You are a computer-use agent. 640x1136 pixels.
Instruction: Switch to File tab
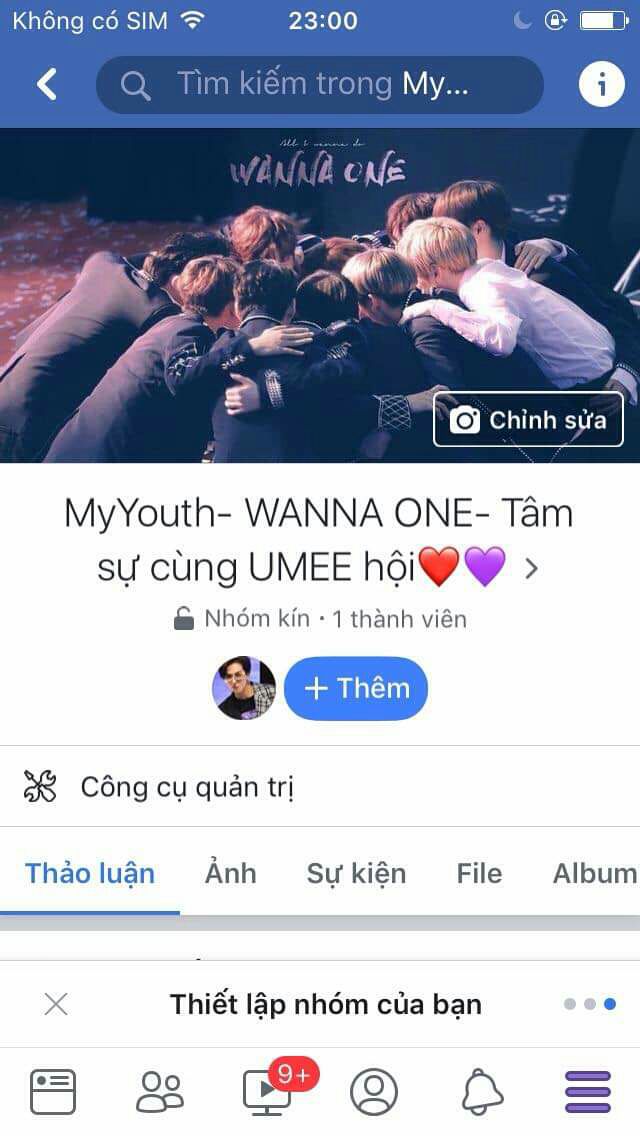[x=479, y=873]
